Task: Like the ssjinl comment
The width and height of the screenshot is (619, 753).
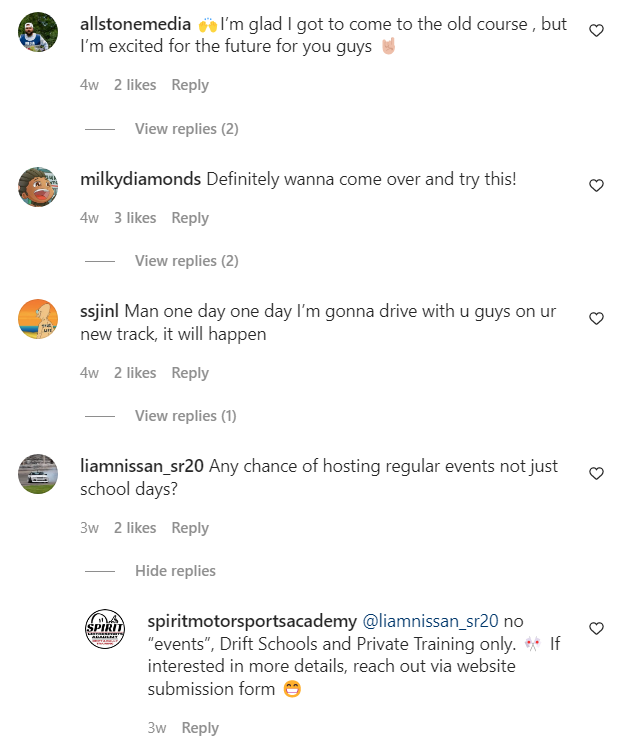Action: tap(596, 319)
